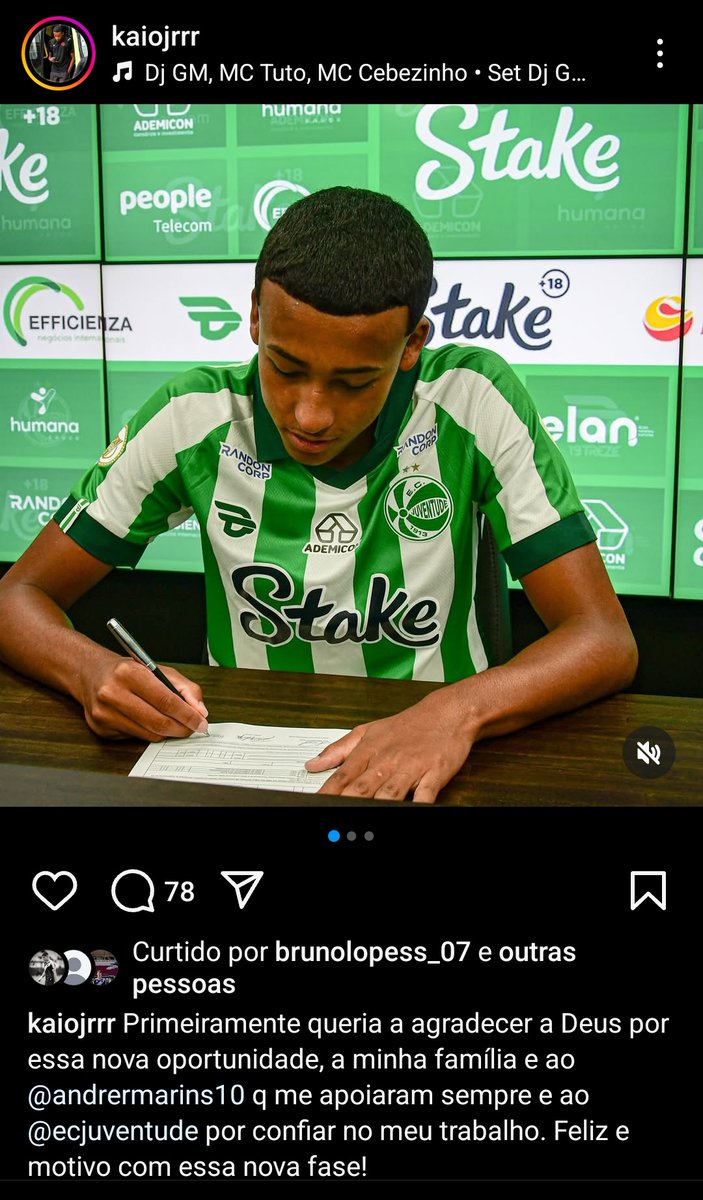703x1200 pixels.
Task: Open the post's three-dot options menu
Action: pyautogui.click(x=660, y=54)
